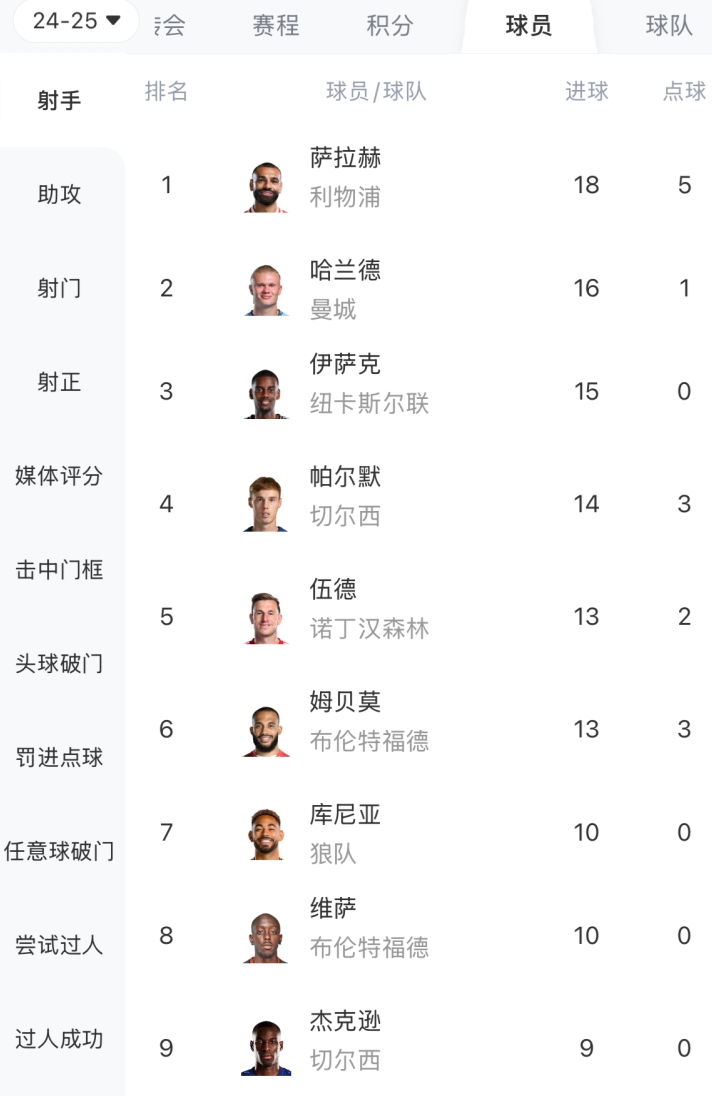This screenshot has height=1096, width=712.
Task: Select the 头球破门 stat category
Action: pyautogui.click(x=60, y=664)
